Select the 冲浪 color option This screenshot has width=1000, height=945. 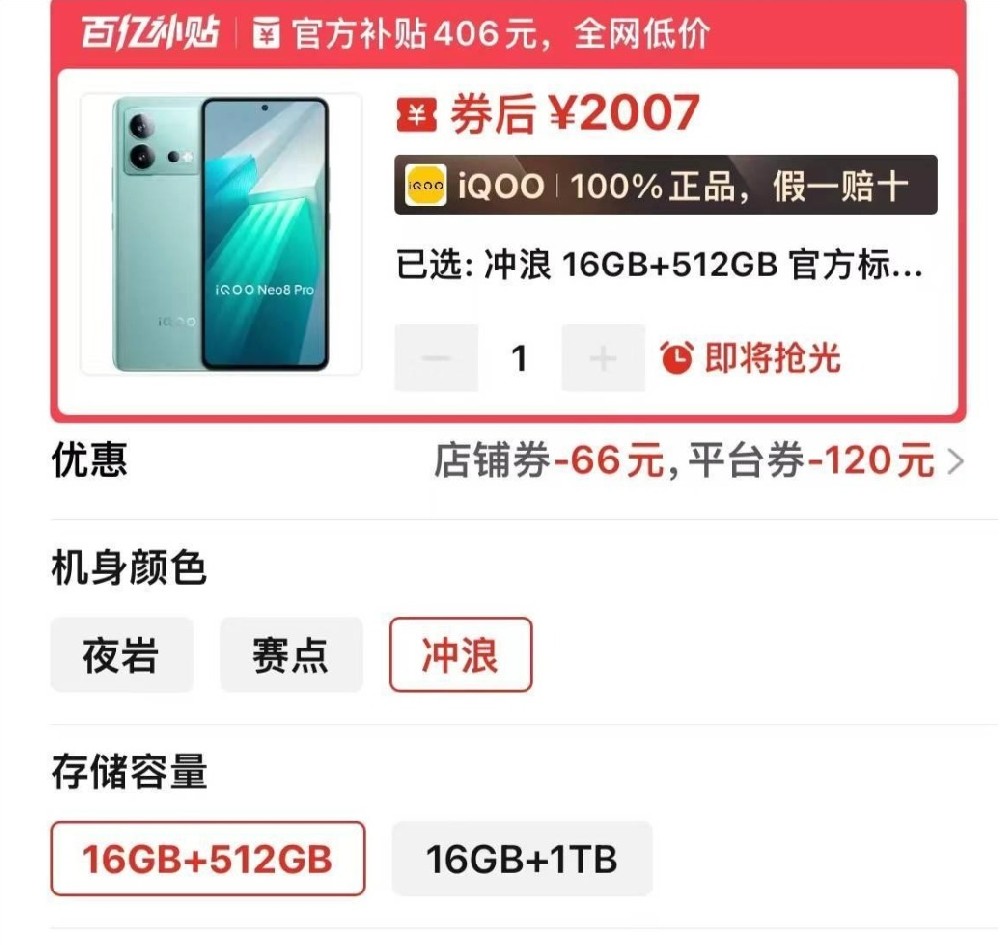pyautogui.click(x=460, y=656)
